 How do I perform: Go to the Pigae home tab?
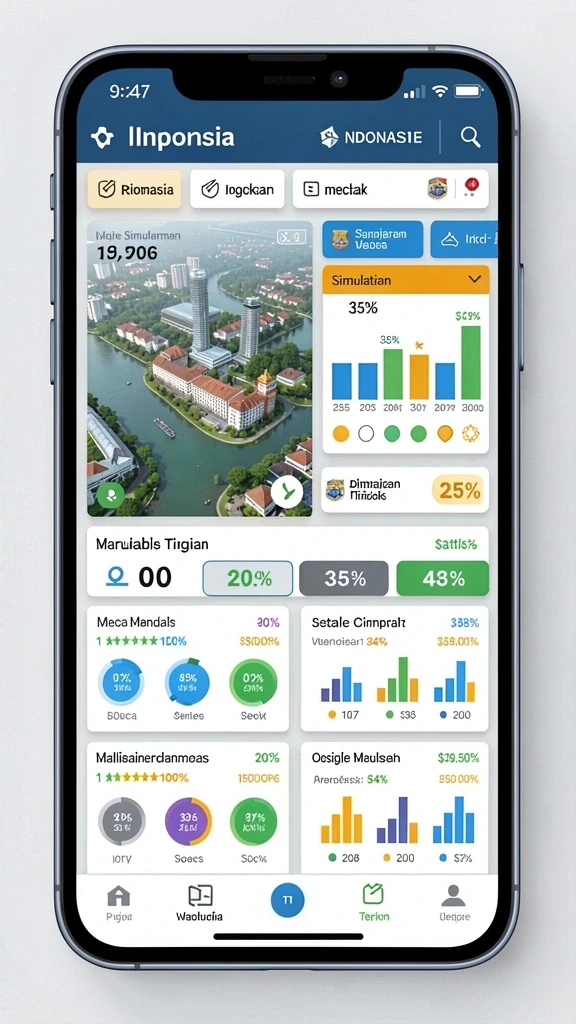coord(119,904)
